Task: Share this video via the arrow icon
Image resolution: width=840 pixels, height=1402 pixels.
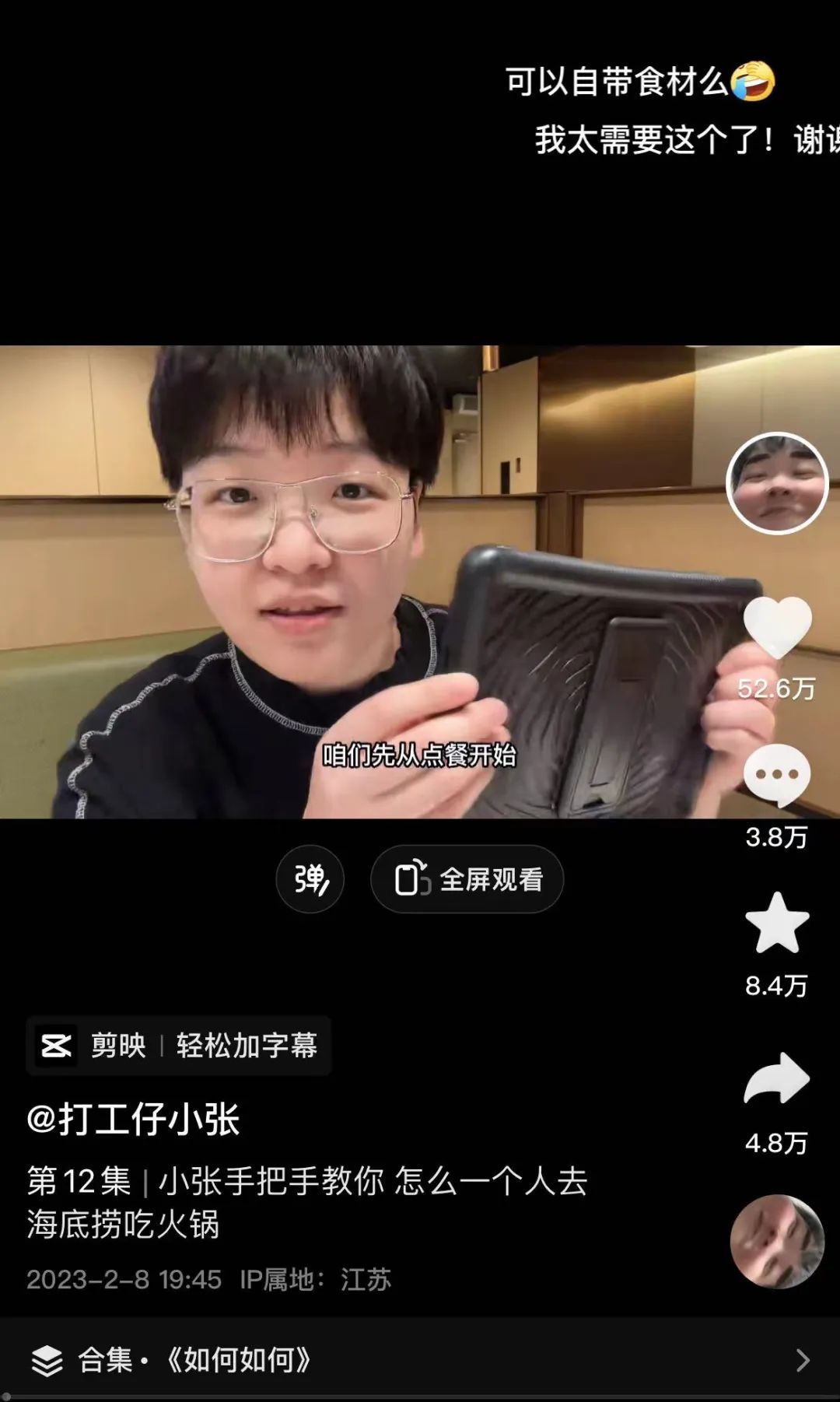Action: coord(777,1079)
